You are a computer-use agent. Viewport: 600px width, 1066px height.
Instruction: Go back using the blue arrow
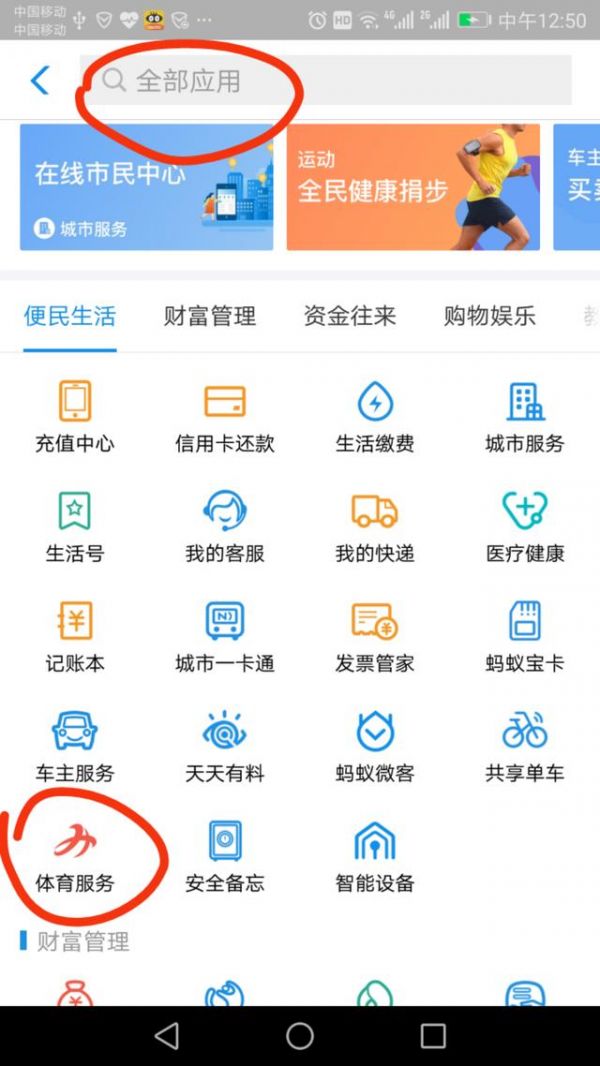tap(40, 80)
